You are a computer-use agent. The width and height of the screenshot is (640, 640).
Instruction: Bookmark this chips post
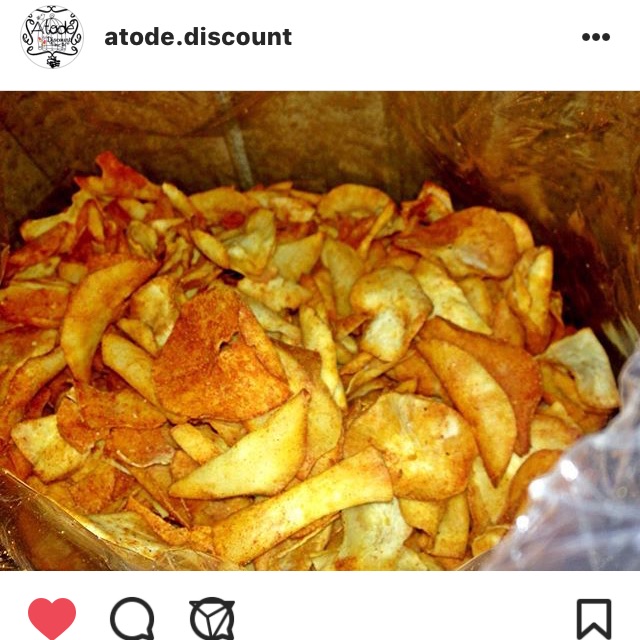tap(593, 618)
